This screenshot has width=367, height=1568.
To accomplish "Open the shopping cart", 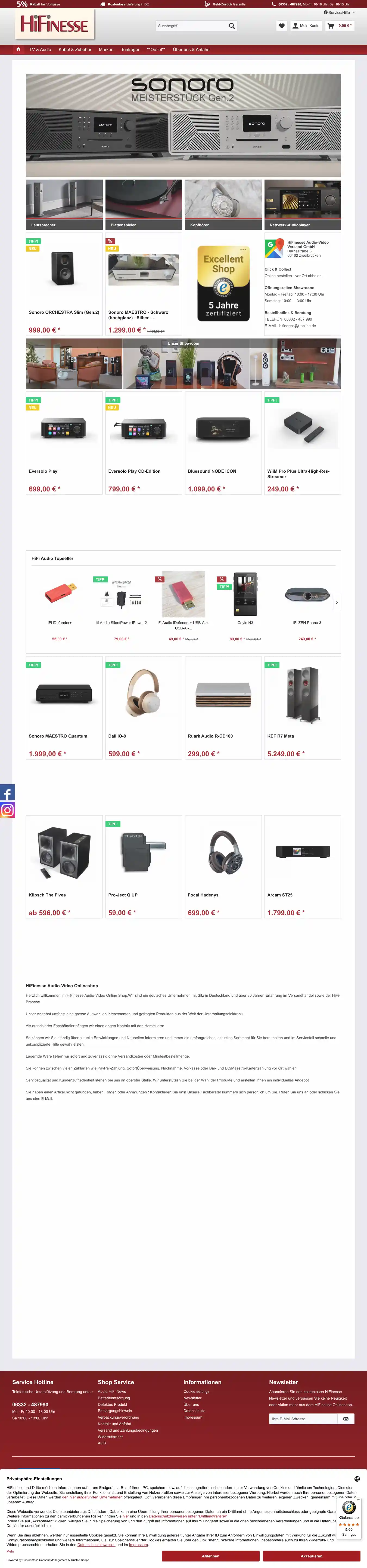I will tap(339, 26).
